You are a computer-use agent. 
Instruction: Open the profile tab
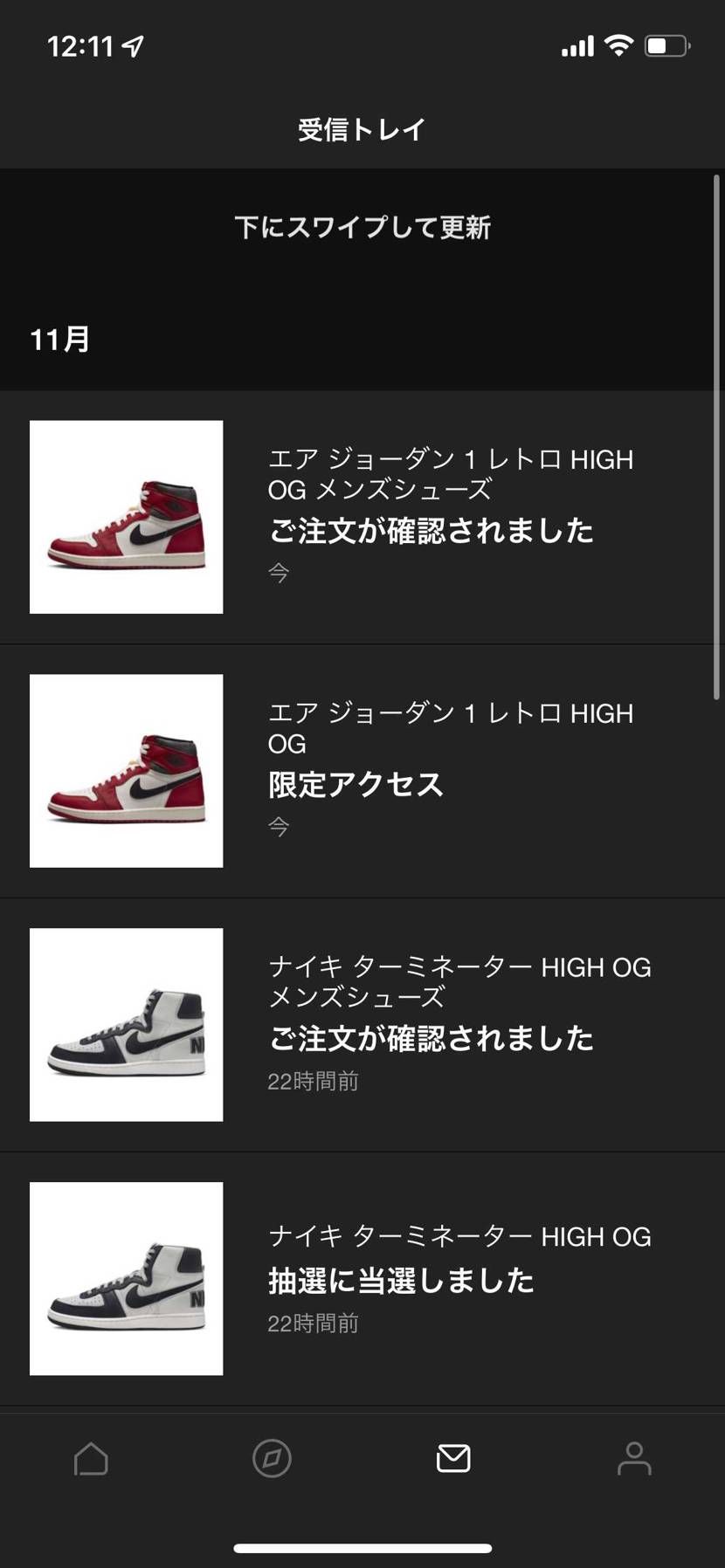point(634,1459)
